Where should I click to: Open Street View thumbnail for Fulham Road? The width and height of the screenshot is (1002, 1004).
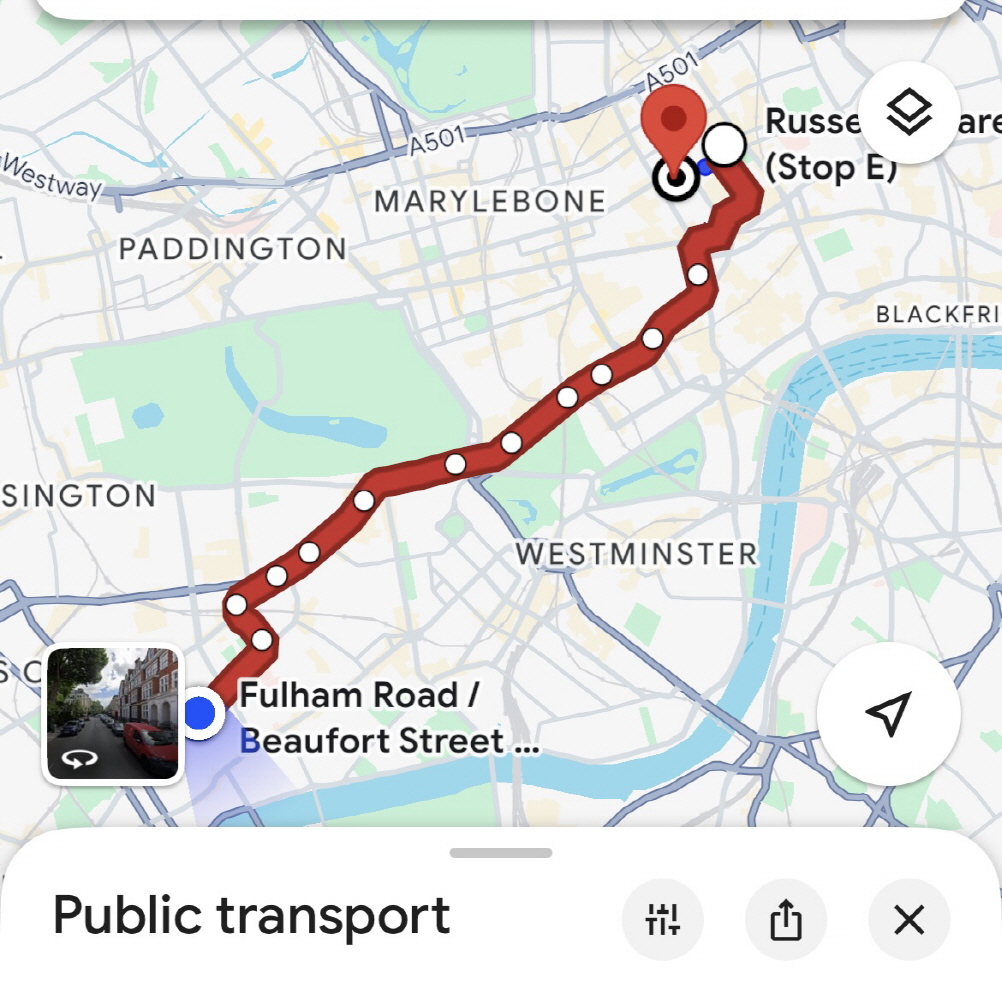113,713
